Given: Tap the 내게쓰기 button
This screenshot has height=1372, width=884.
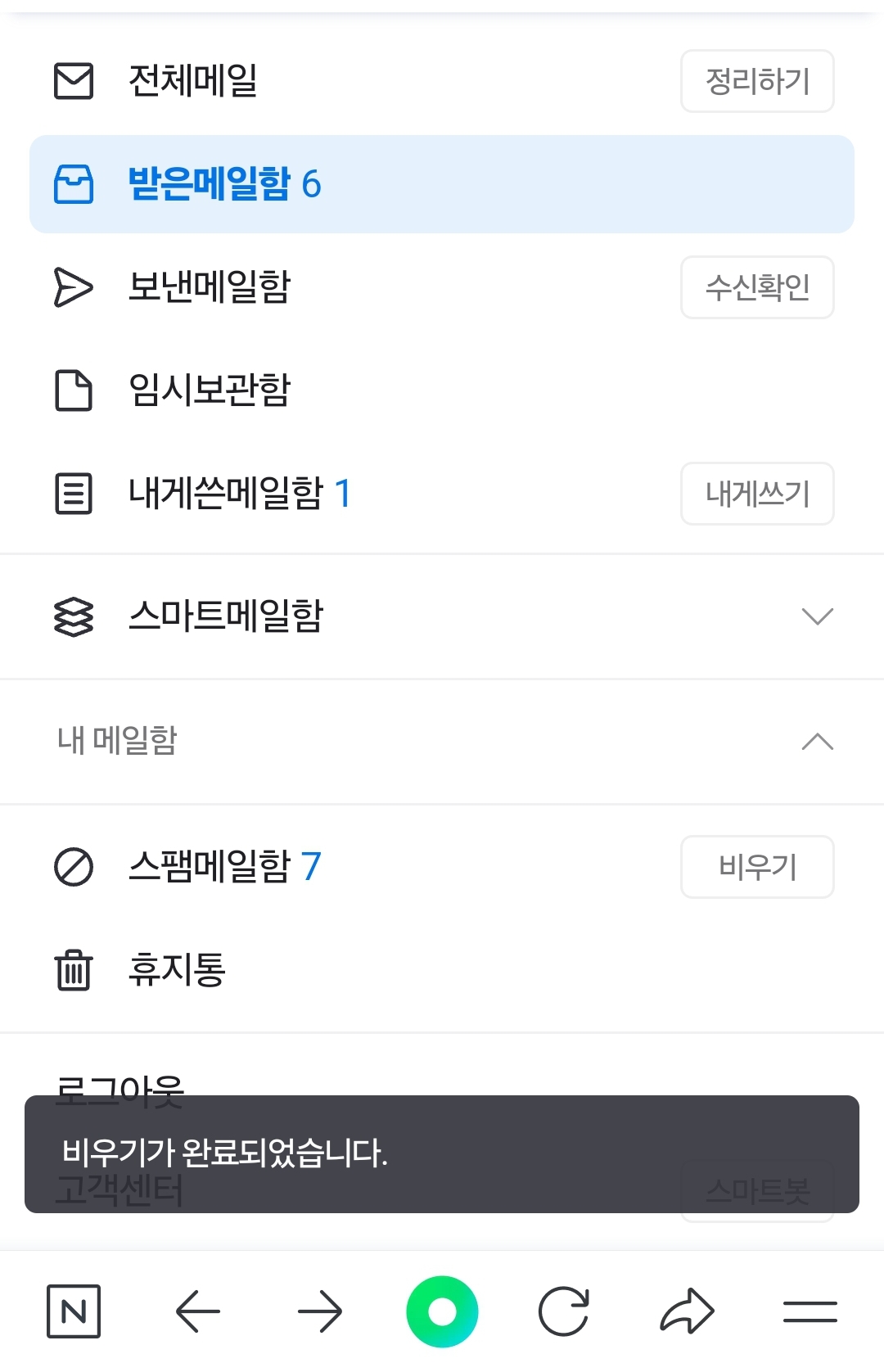Looking at the screenshot, I should coord(757,494).
